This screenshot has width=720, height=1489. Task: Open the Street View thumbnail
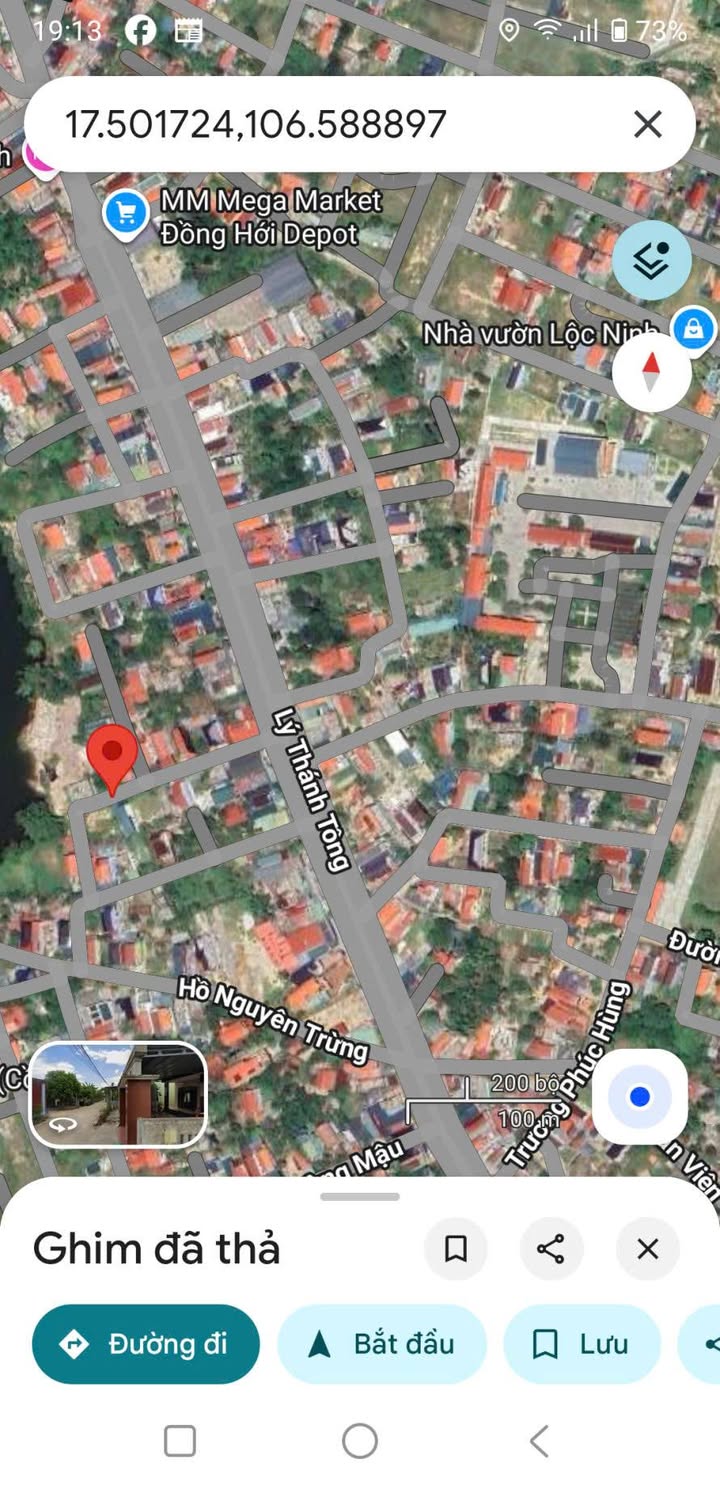(118, 1095)
